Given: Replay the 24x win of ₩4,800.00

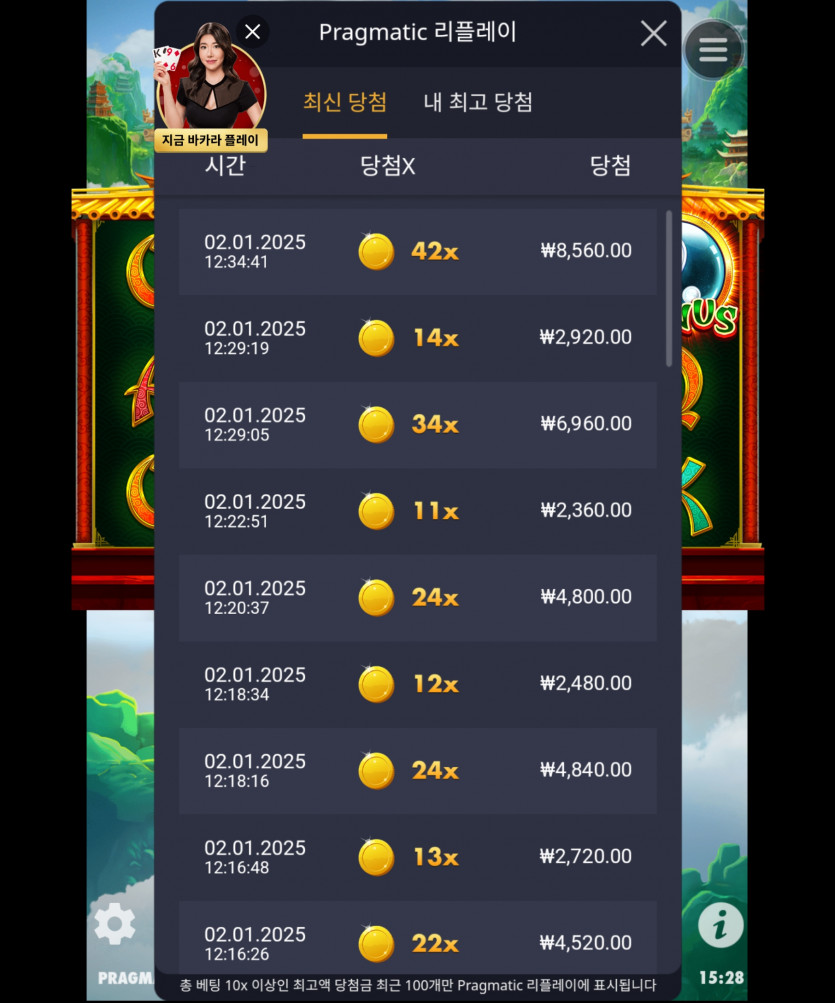Looking at the screenshot, I should click(x=417, y=597).
